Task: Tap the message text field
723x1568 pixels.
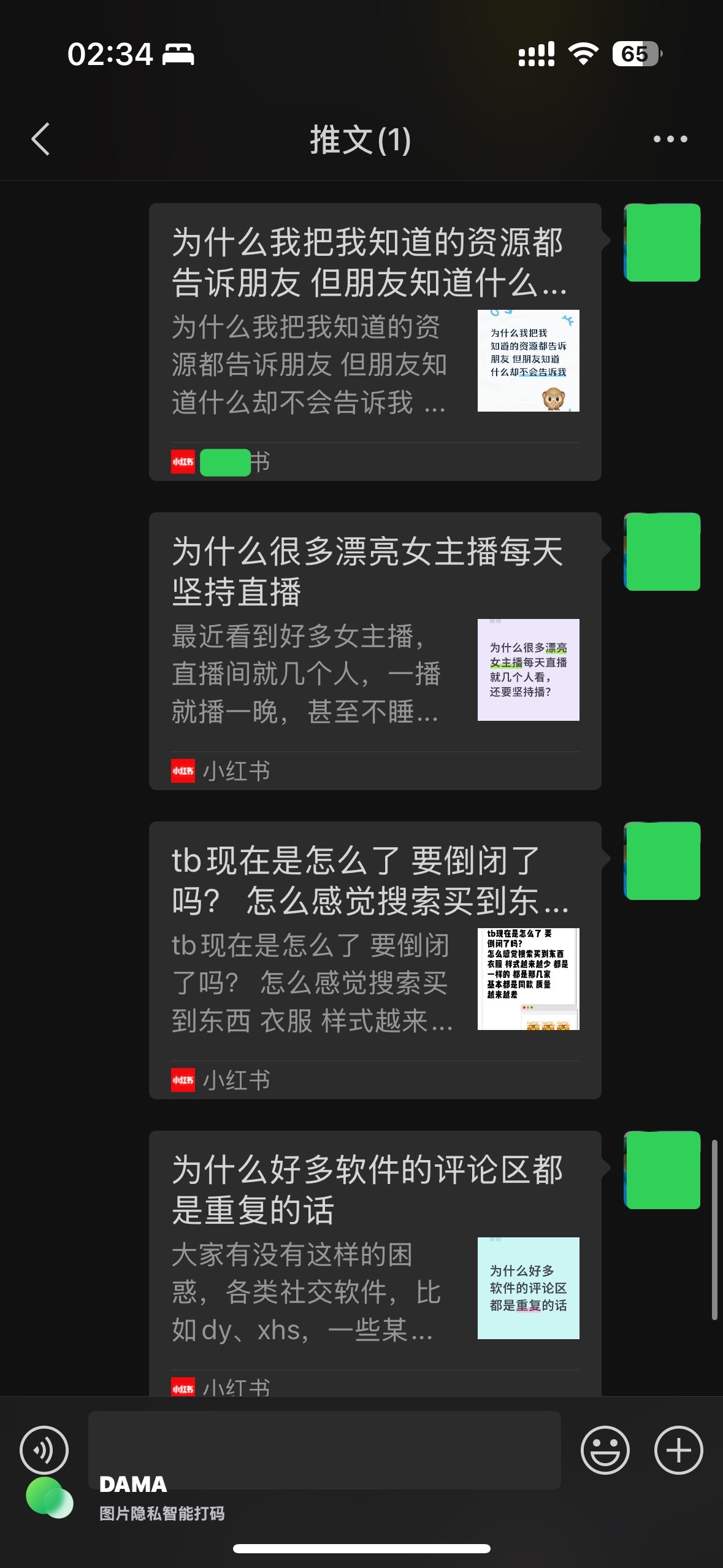Action: point(324,1450)
